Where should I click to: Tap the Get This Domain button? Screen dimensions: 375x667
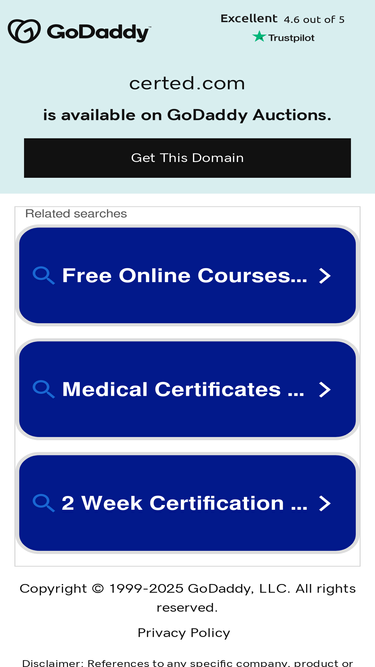click(187, 158)
